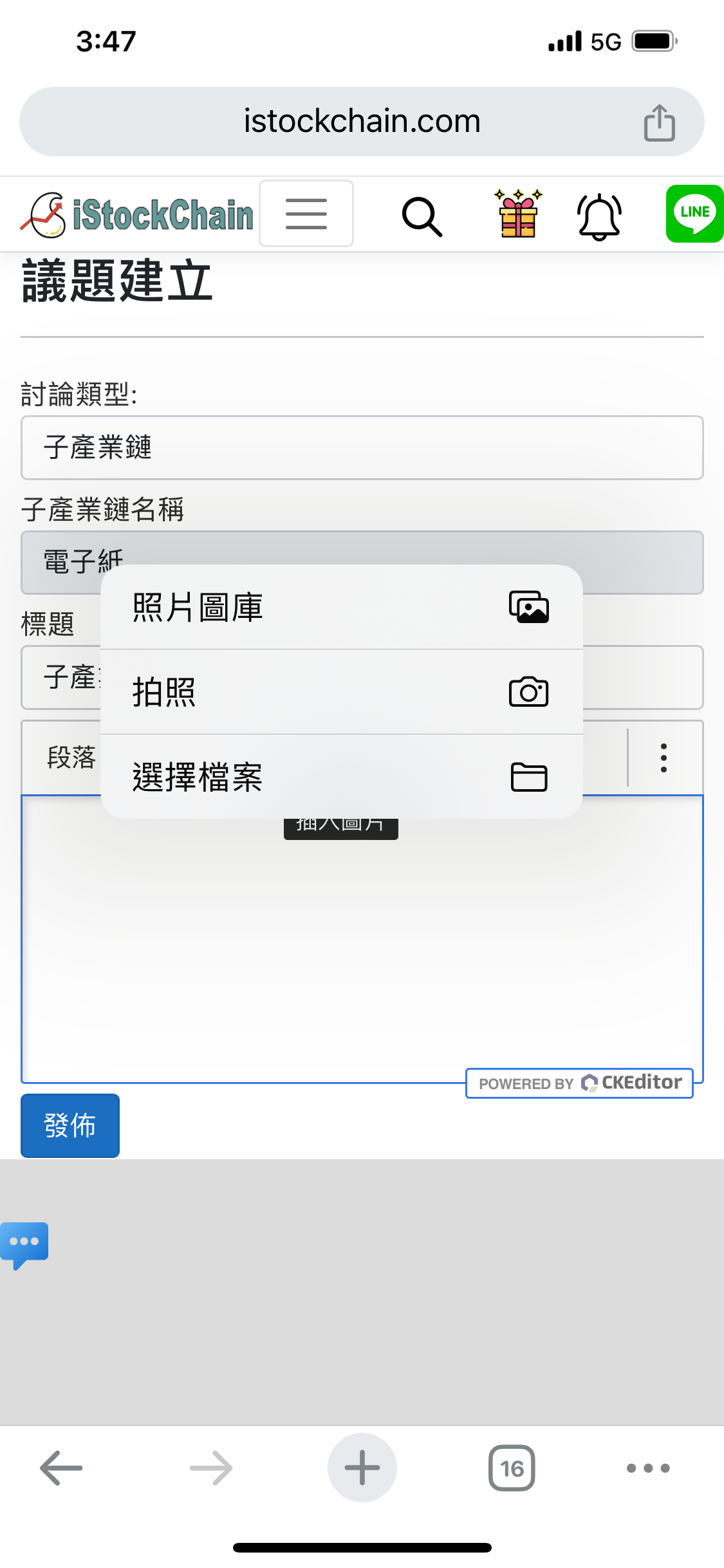Open the browser's three-dot more menu
Image resolution: width=724 pixels, height=1568 pixels.
pos(648,1468)
